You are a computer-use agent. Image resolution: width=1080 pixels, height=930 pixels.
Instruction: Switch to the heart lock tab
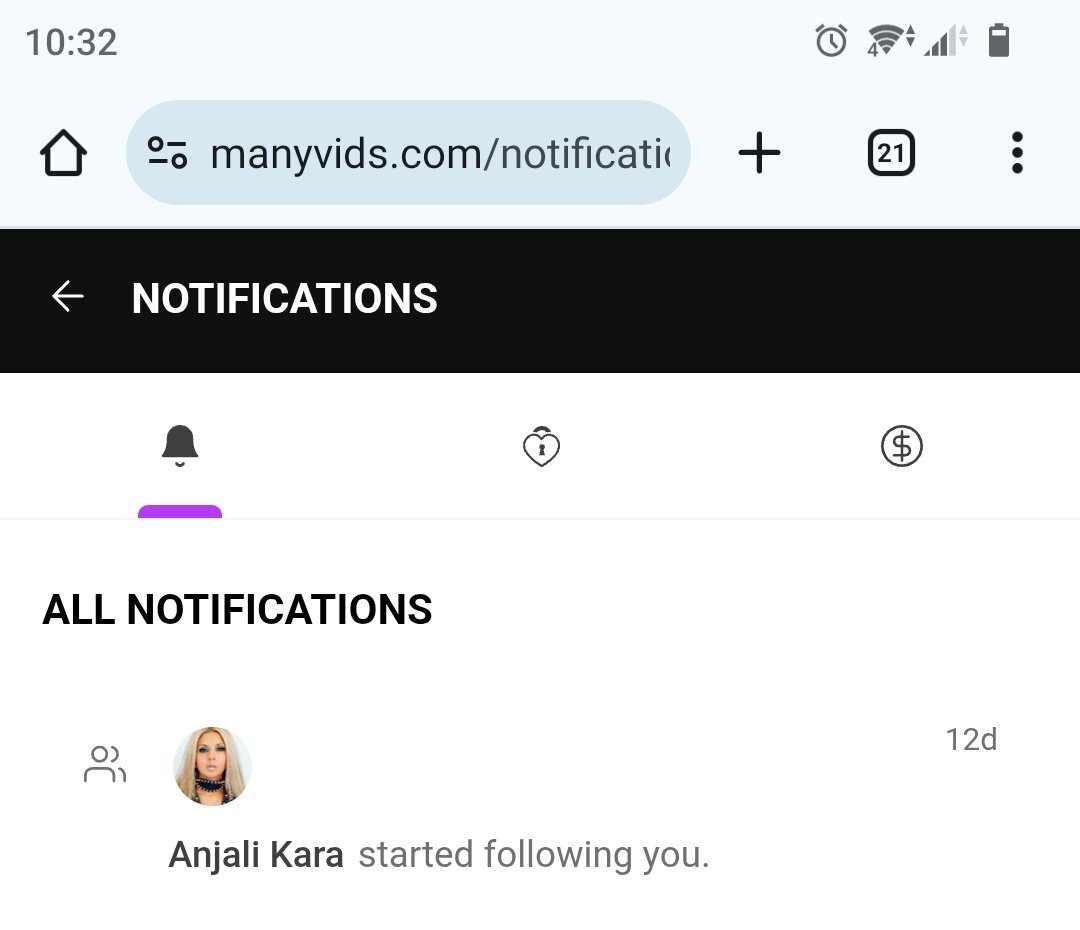541,447
